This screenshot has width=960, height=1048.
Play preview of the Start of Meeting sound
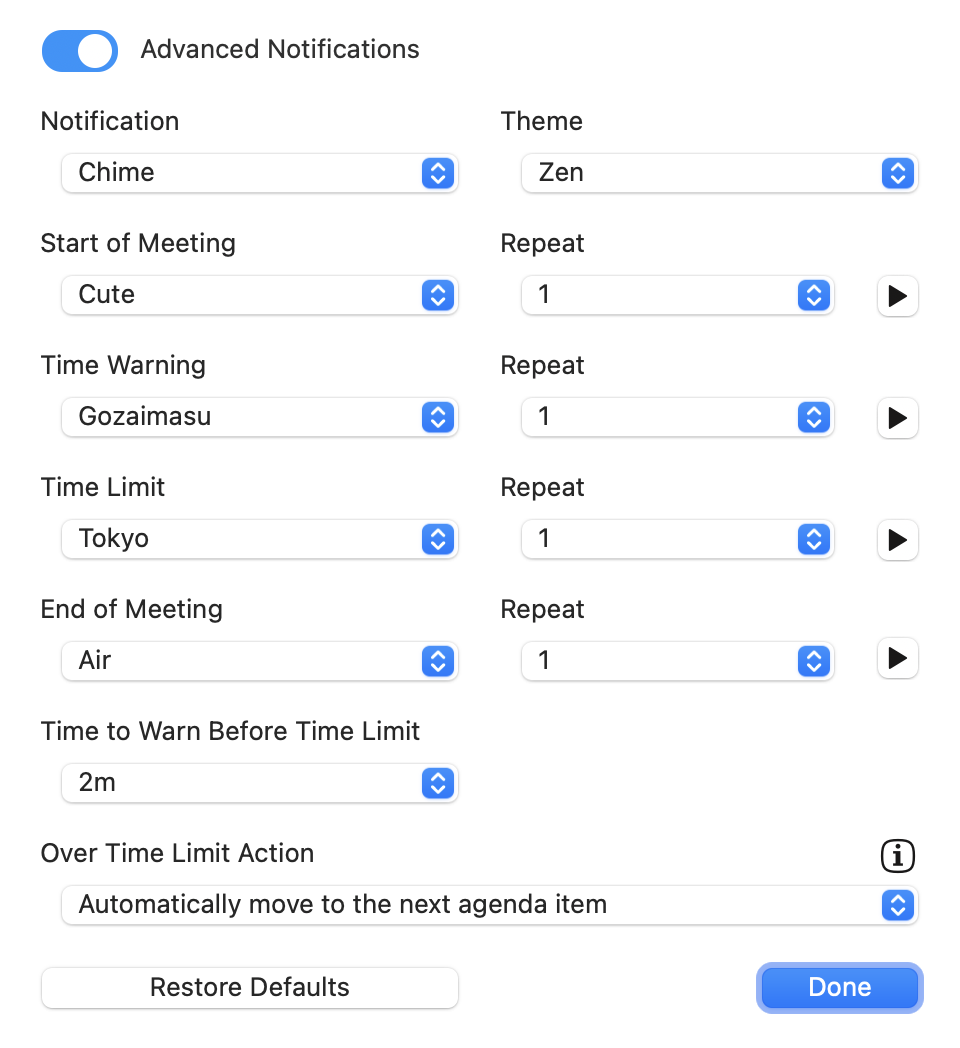point(897,295)
